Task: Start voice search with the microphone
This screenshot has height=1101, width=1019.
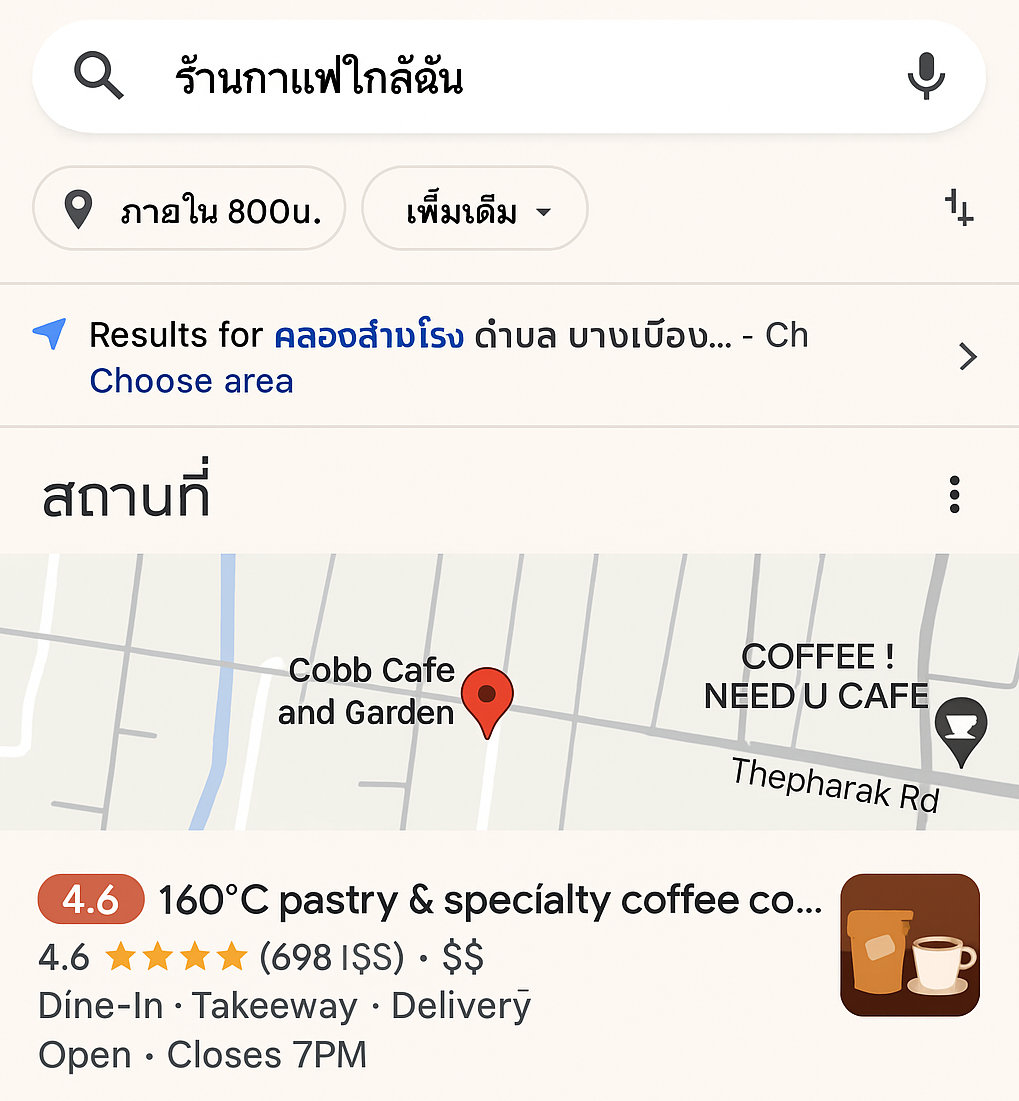Action: 926,77
